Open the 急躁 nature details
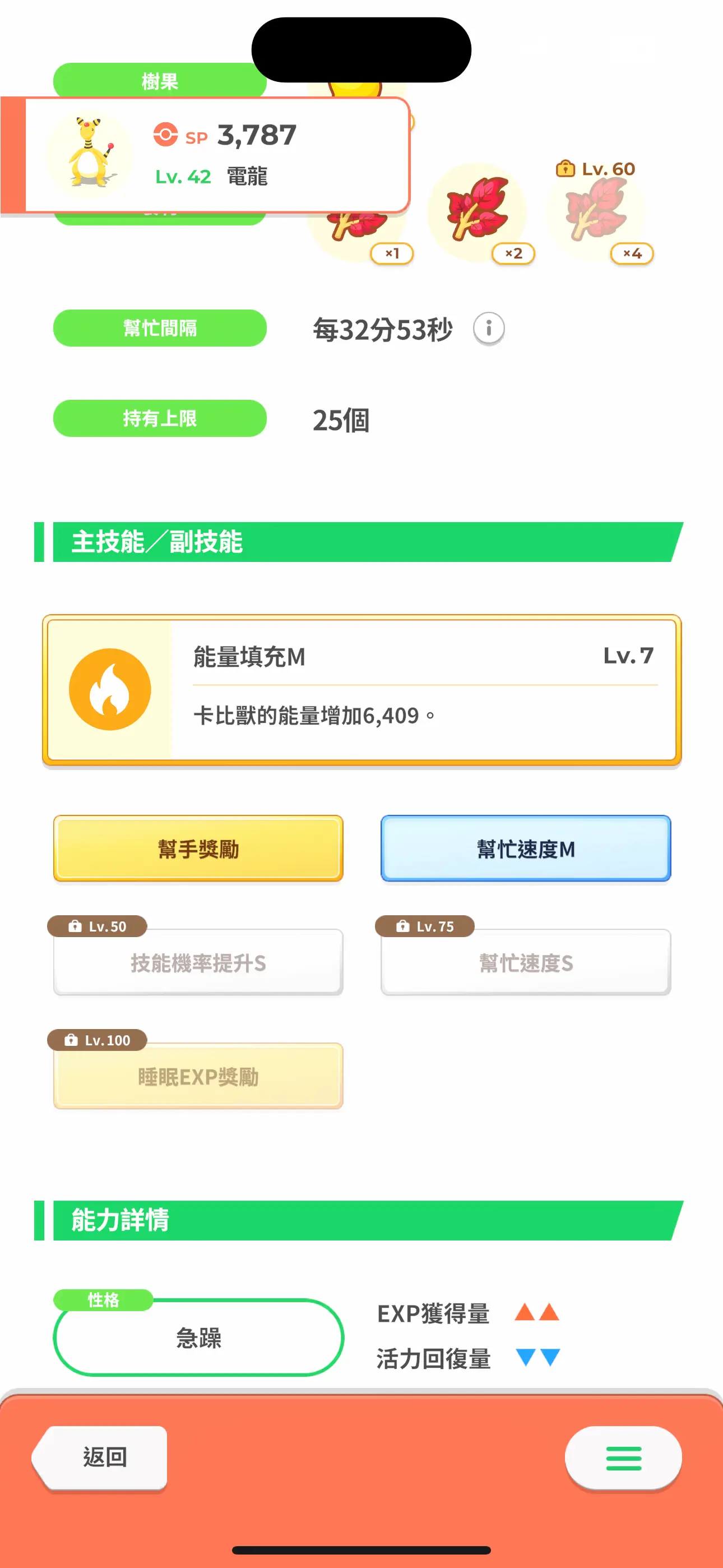Image resolution: width=723 pixels, height=1568 pixels. [198, 1338]
